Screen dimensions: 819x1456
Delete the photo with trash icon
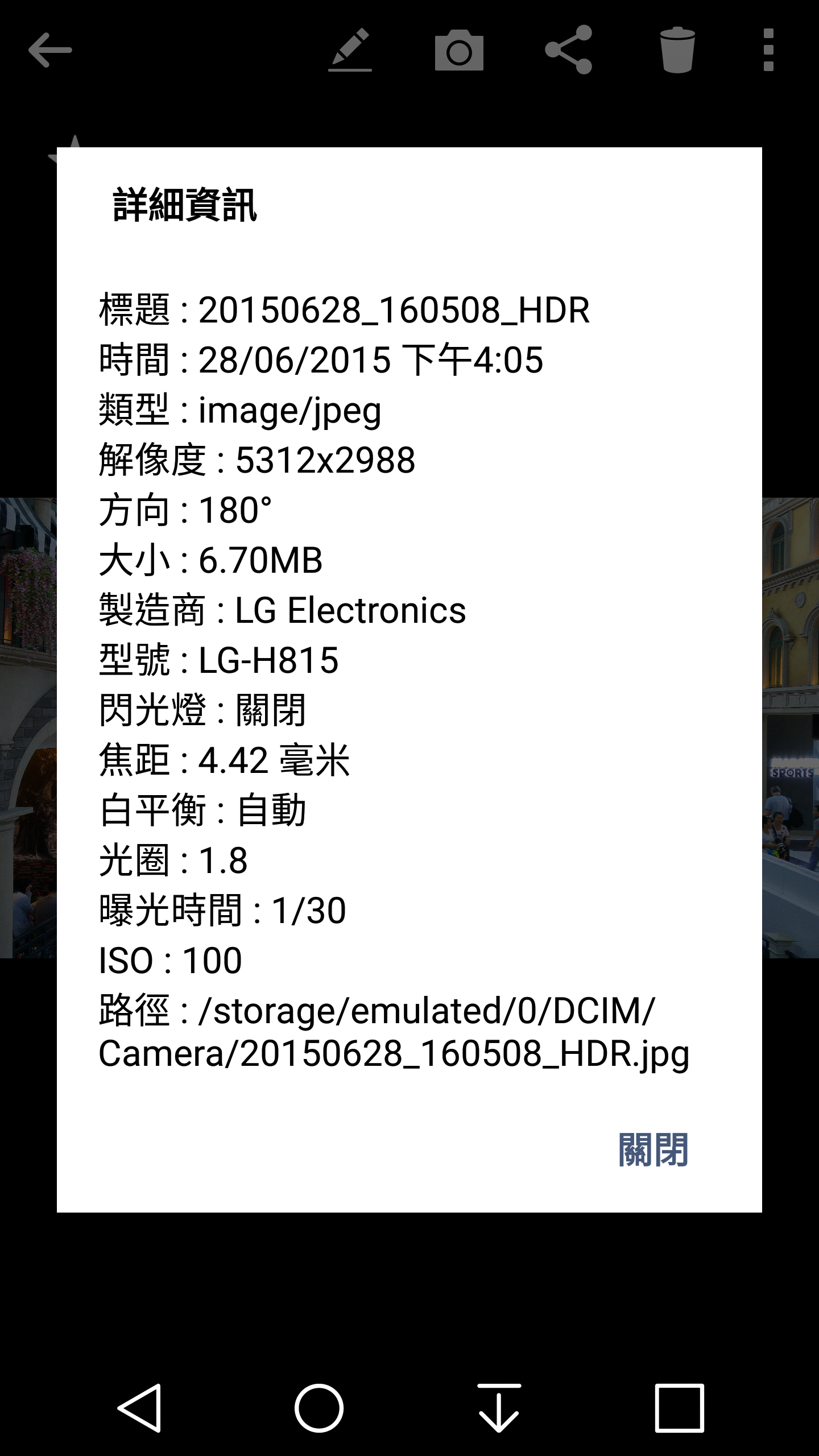click(677, 50)
